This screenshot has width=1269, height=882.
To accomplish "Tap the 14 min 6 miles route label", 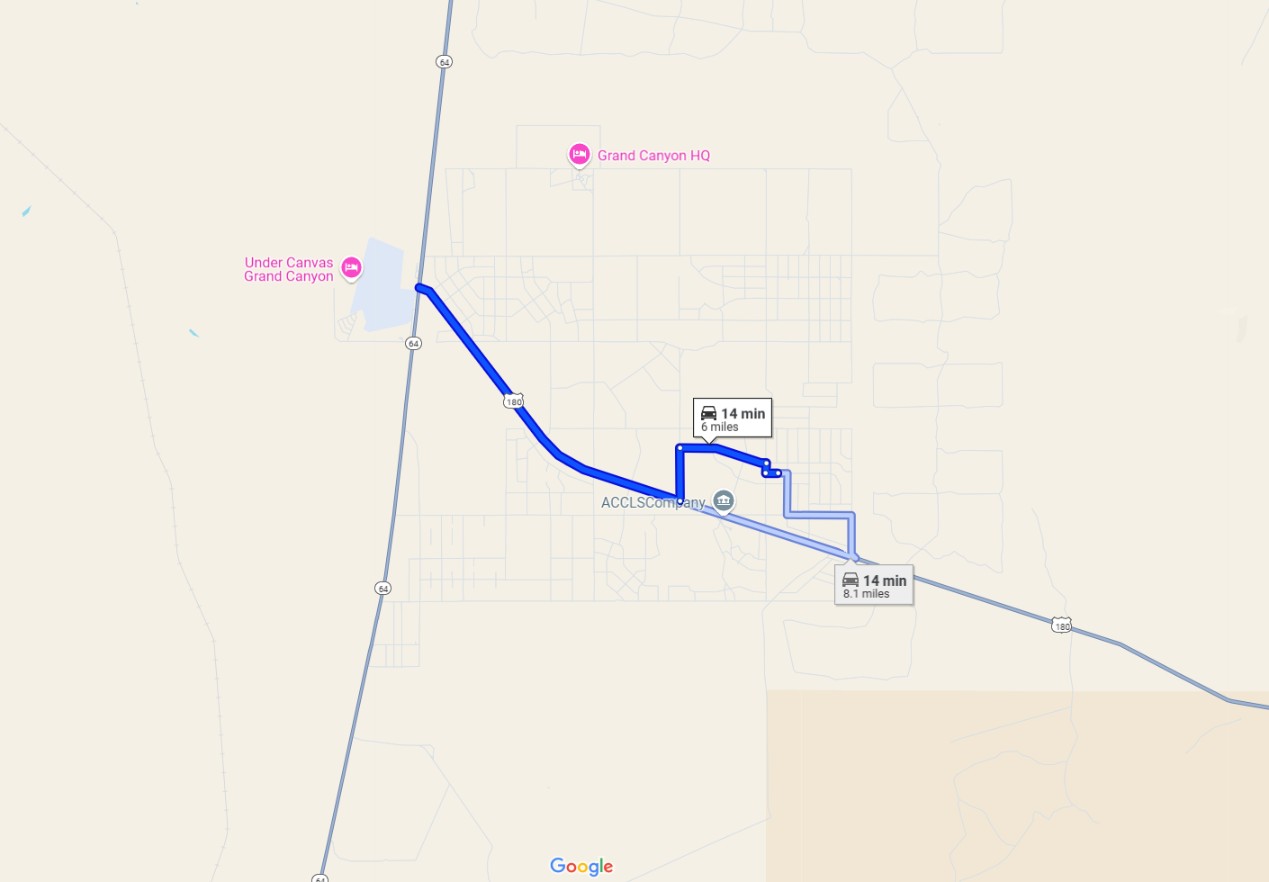I will [x=732, y=418].
